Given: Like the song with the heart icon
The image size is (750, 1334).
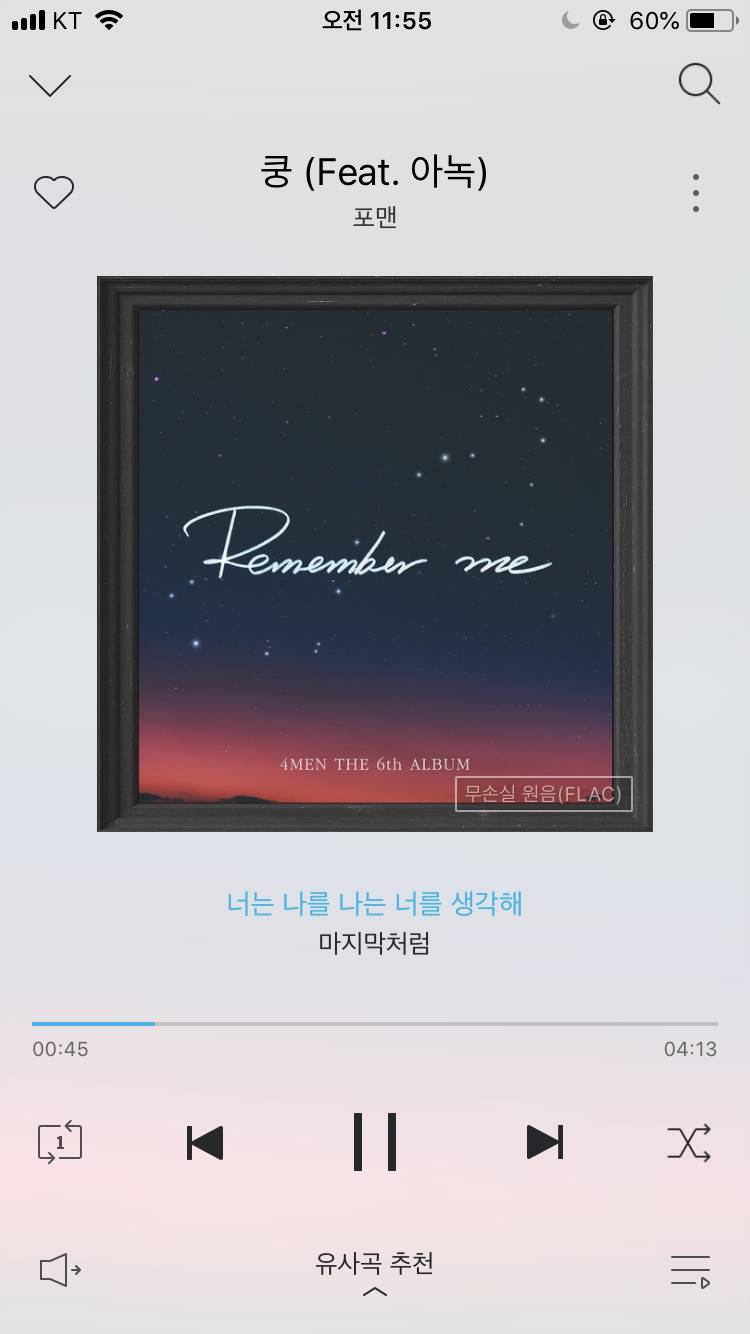Looking at the screenshot, I should (x=54, y=192).
